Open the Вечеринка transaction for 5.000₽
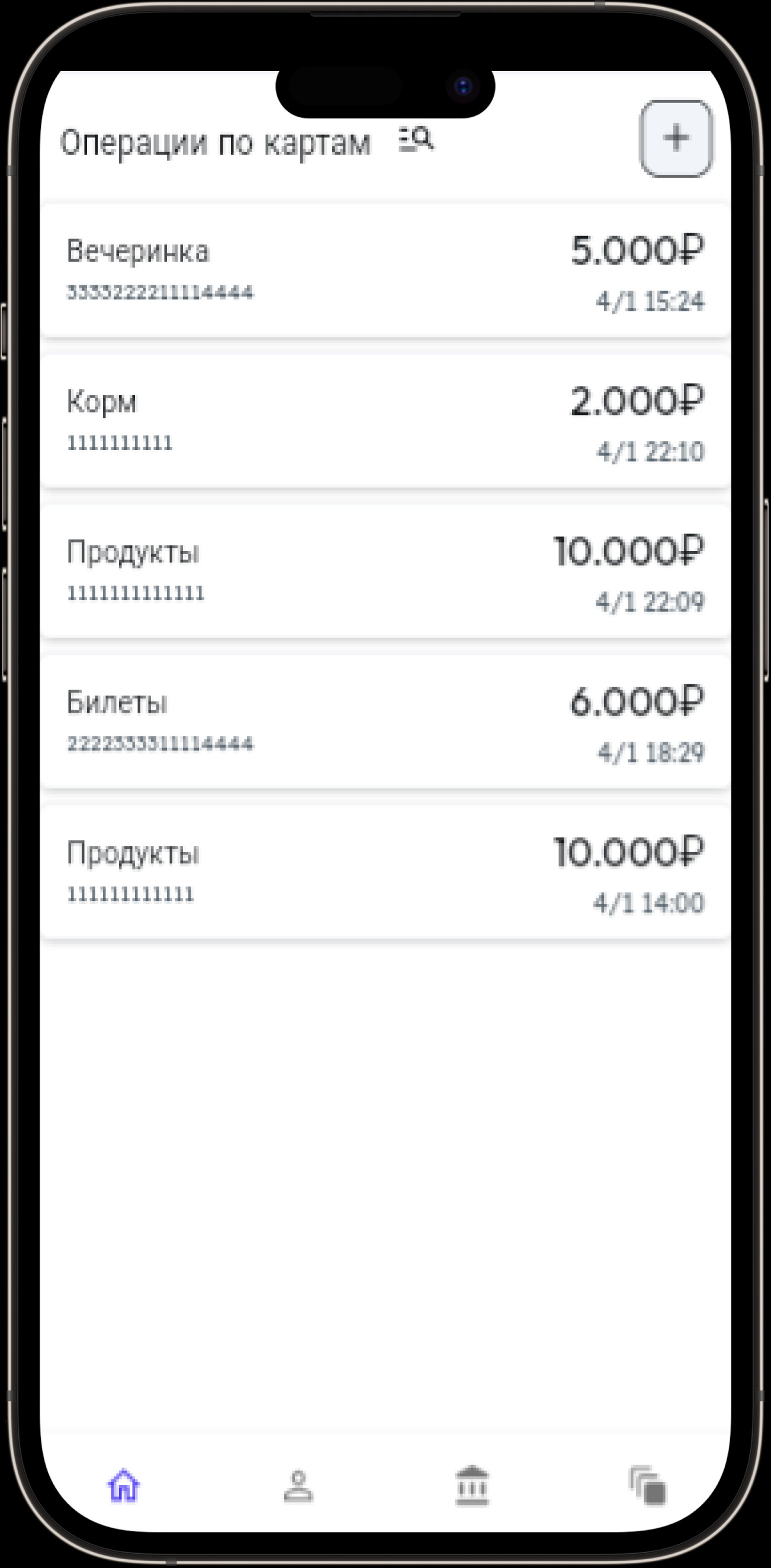 (386, 271)
